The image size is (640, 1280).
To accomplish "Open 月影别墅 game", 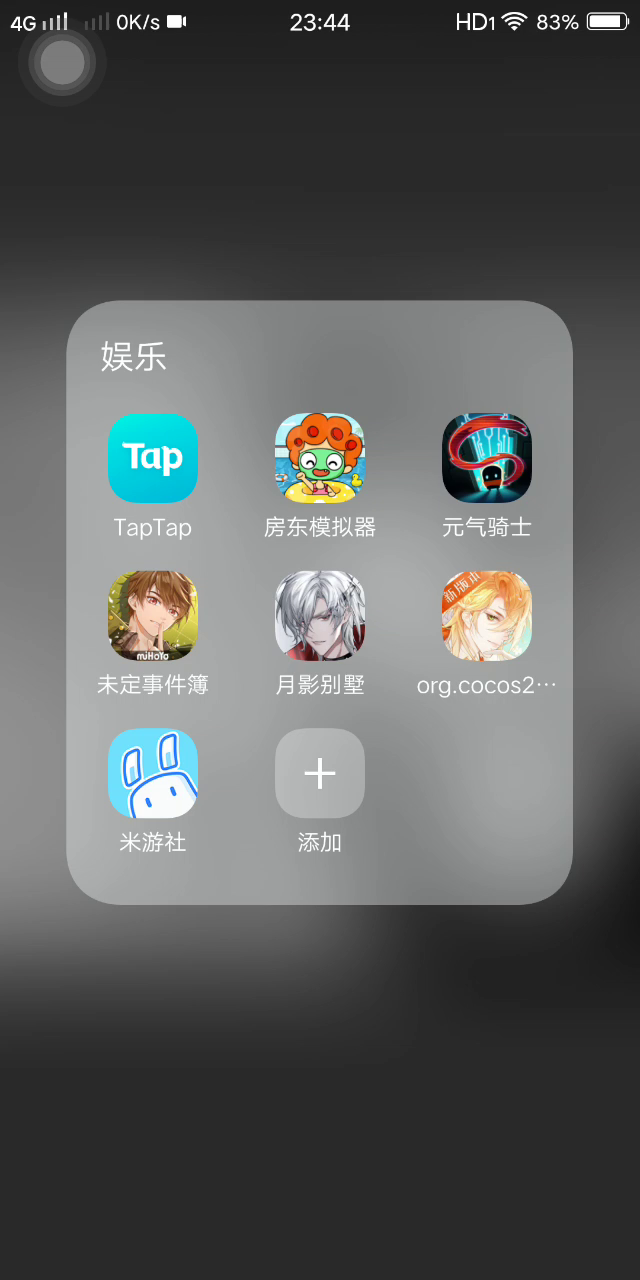I will [x=320, y=616].
